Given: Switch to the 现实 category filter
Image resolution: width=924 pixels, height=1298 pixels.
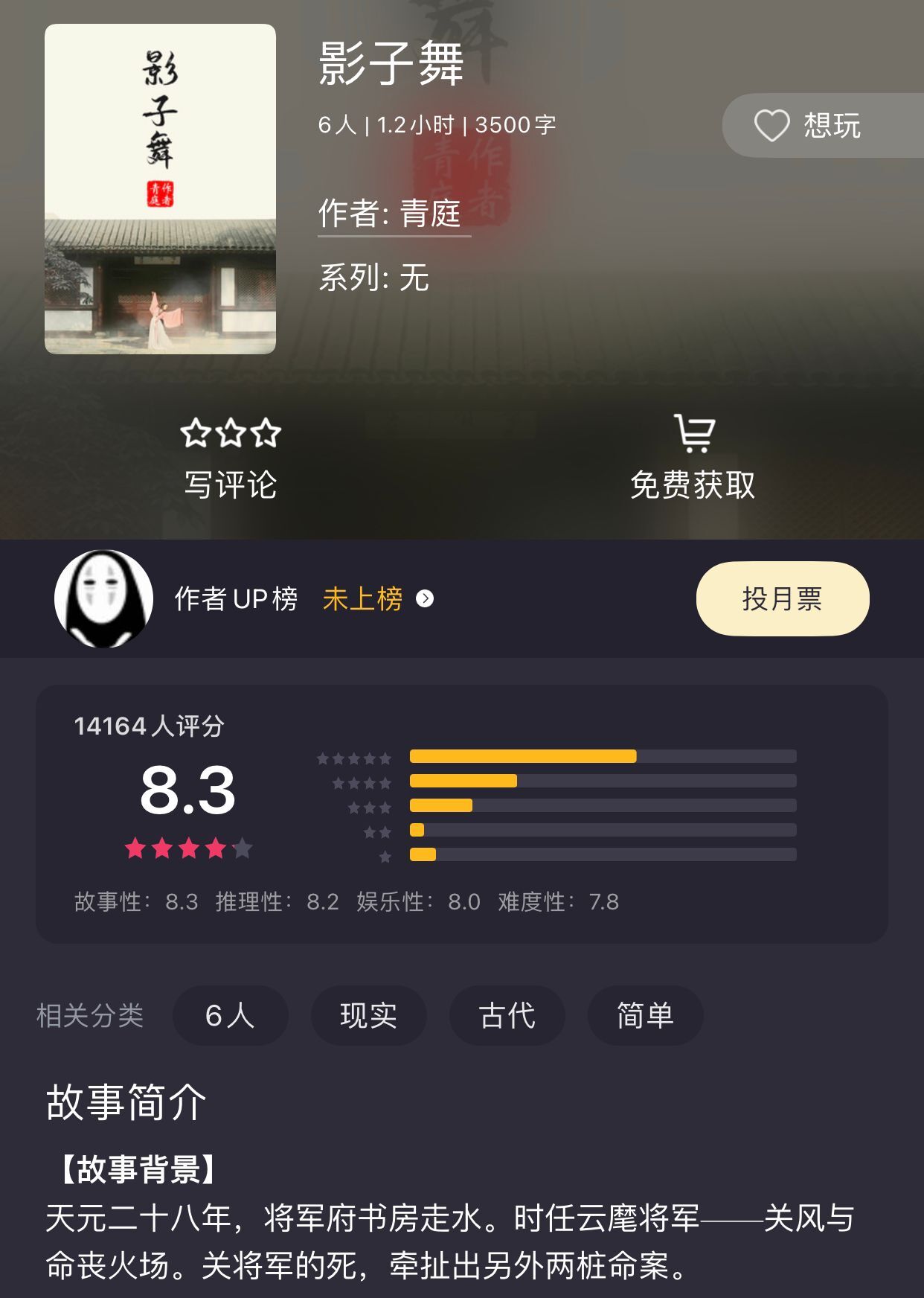Looking at the screenshot, I should pyautogui.click(x=368, y=1015).
